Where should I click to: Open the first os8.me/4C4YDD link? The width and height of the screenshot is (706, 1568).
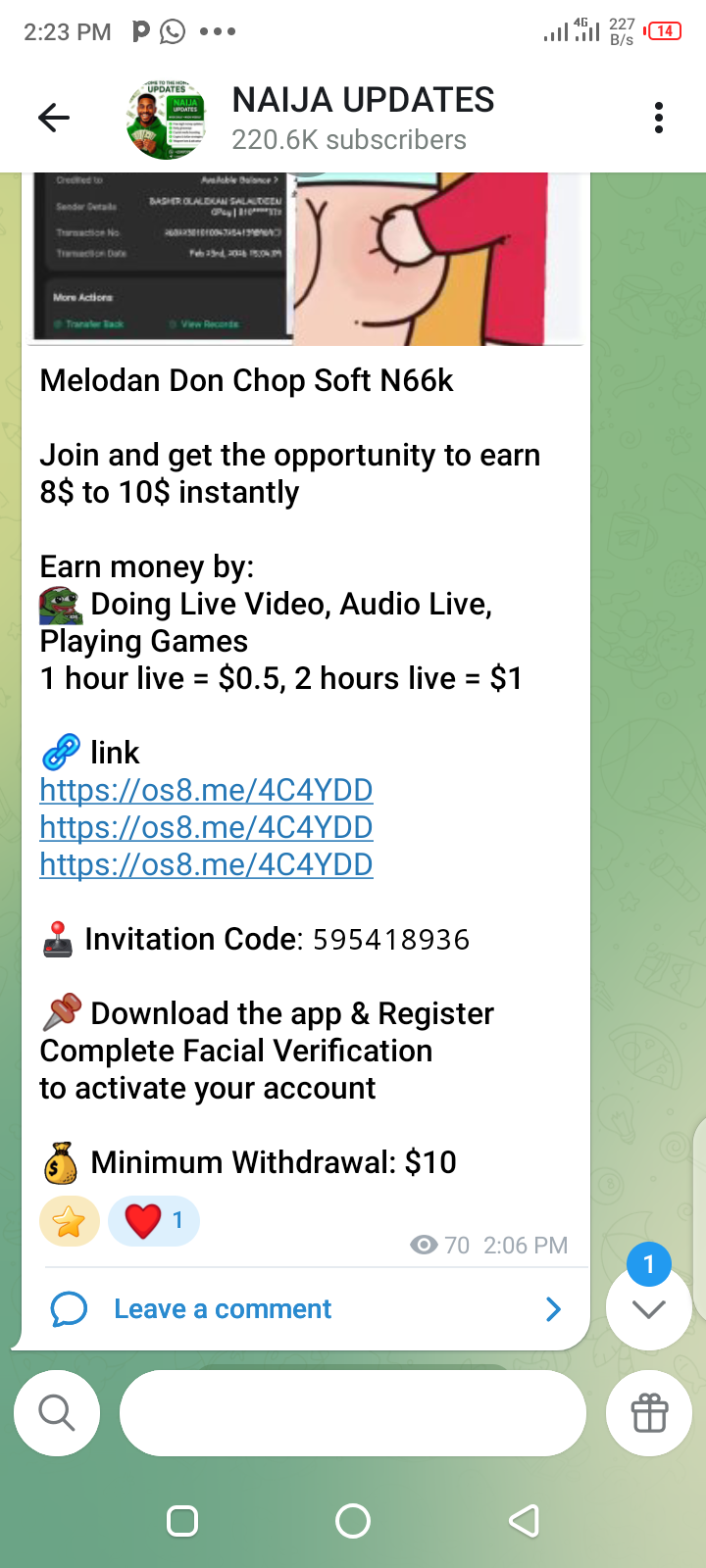click(206, 790)
